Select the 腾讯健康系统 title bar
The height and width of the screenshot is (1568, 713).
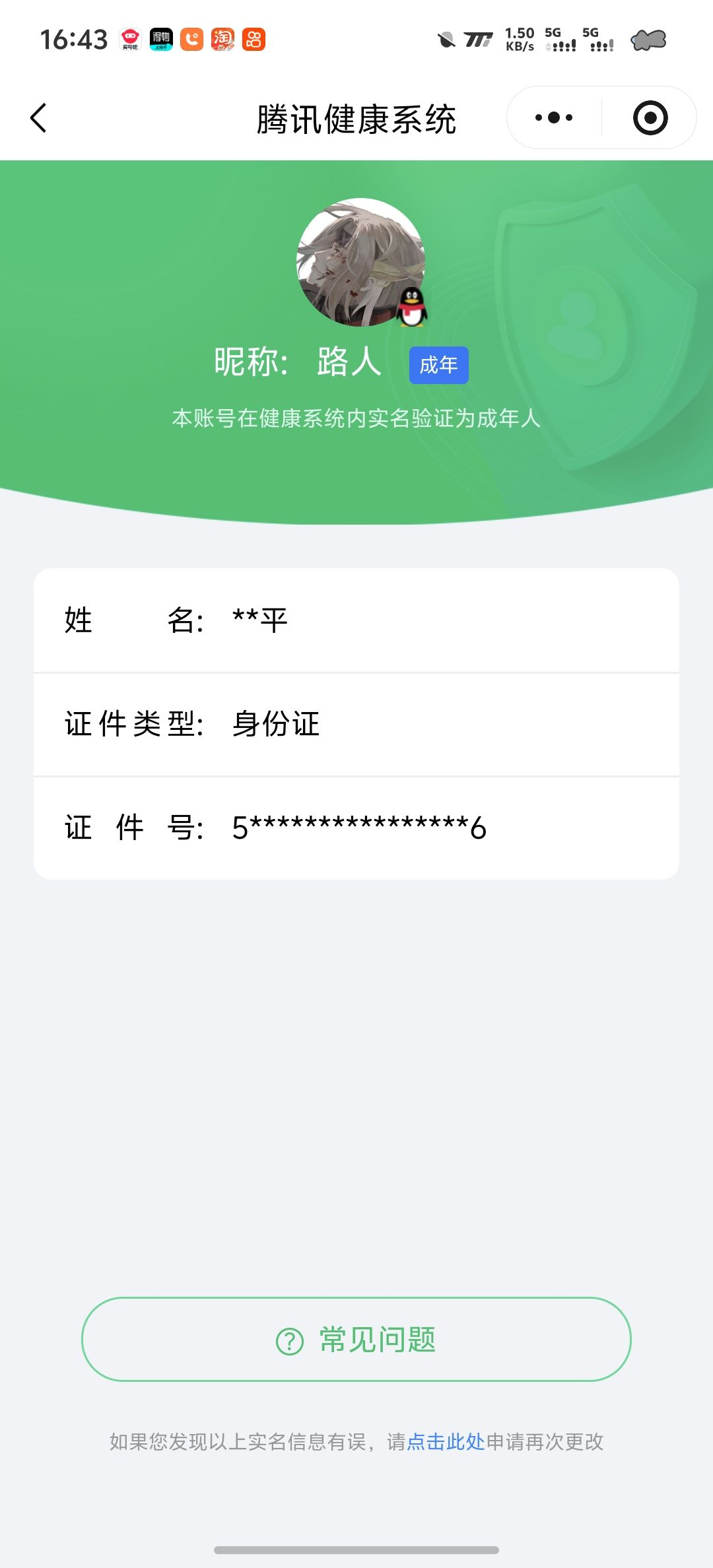(x=356, y=117)
